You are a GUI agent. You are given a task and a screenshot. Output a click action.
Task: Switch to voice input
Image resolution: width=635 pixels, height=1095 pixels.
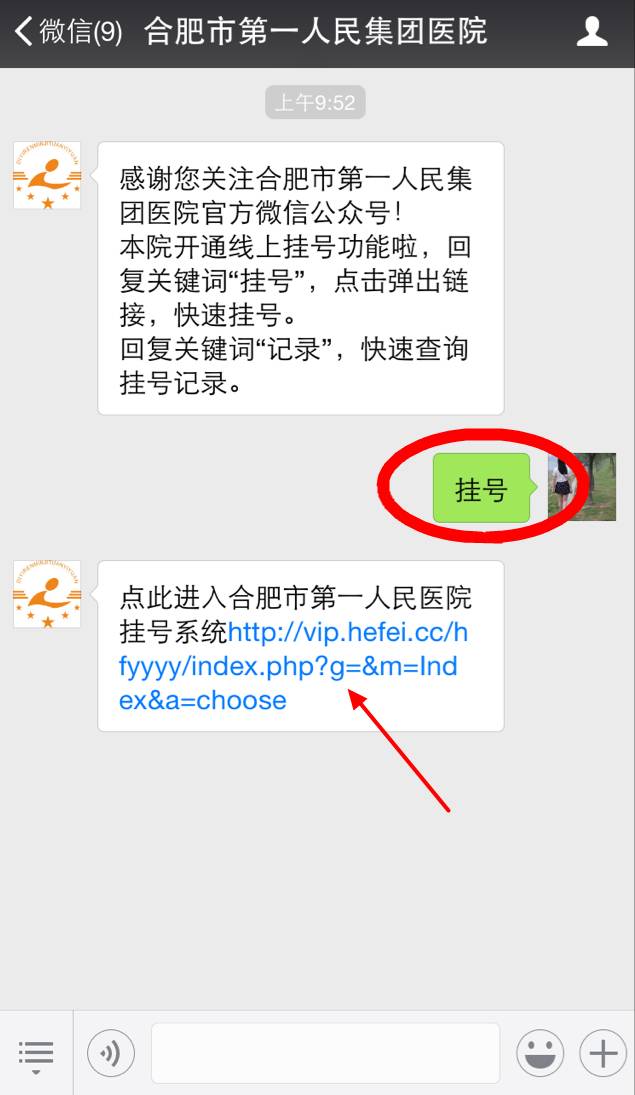111,1053
